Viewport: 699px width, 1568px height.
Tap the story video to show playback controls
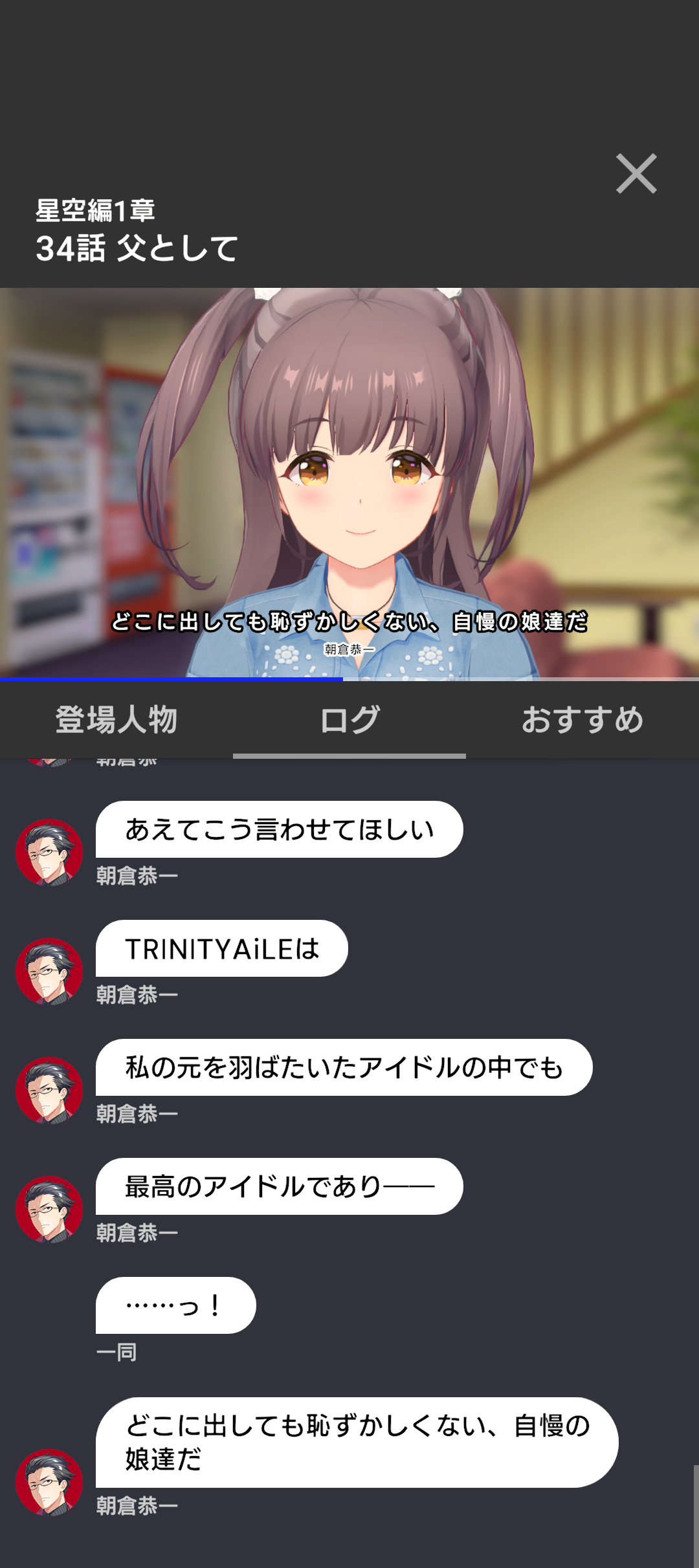click(x=349, y=482)
